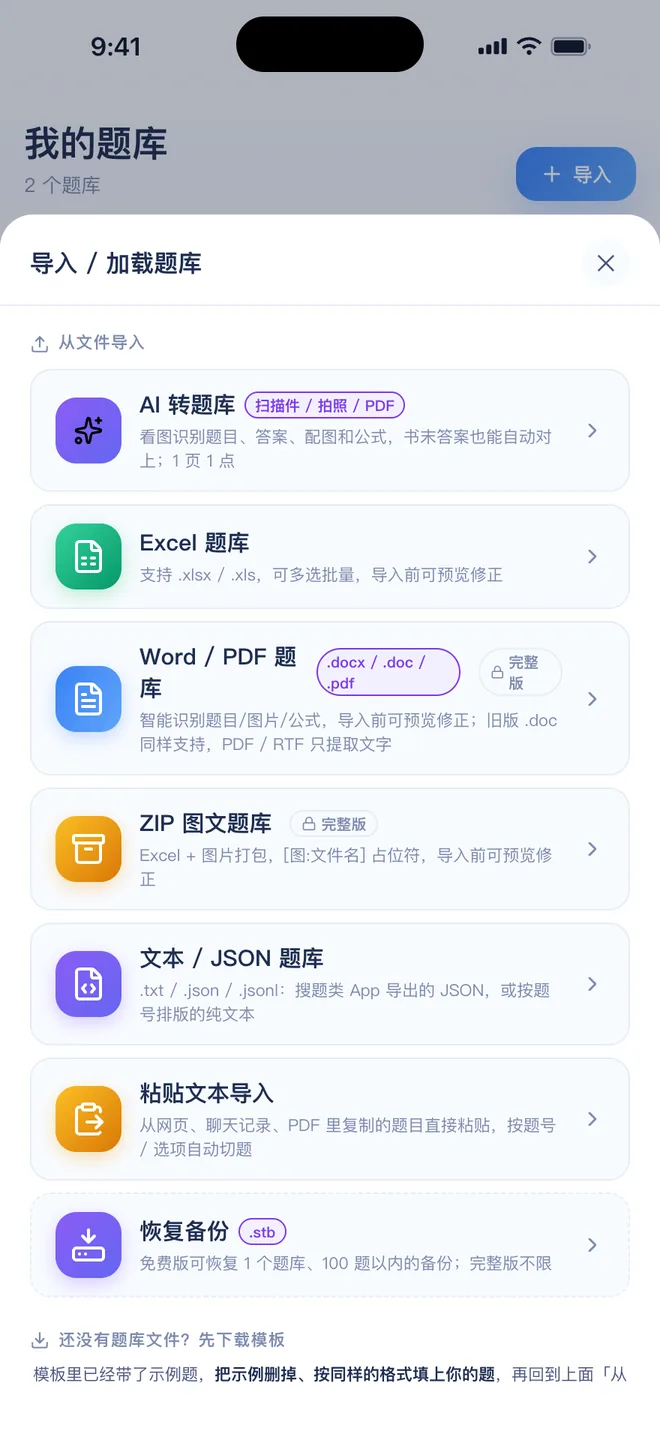Open ZIP 图文题库 import
This screenshot has width=660, height=1434.
[330, 849]
